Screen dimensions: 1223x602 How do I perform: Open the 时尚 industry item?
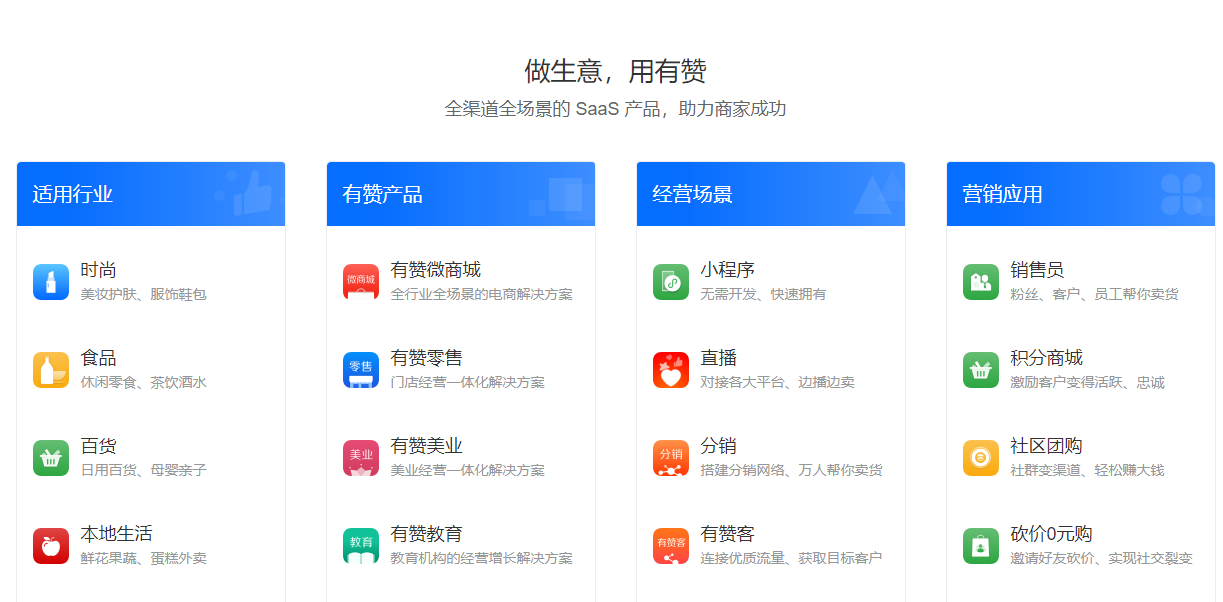(99, 270)
